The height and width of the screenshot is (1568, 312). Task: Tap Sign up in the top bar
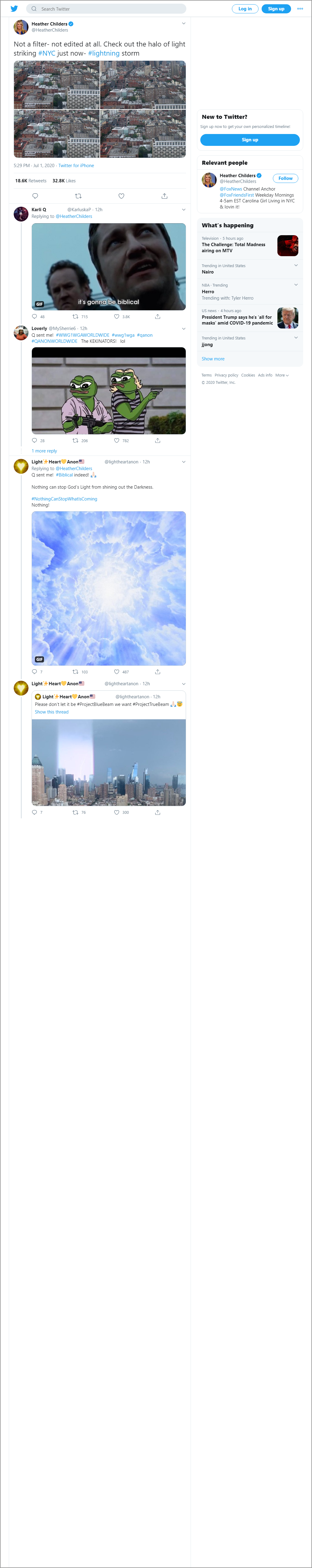[276, 9]
